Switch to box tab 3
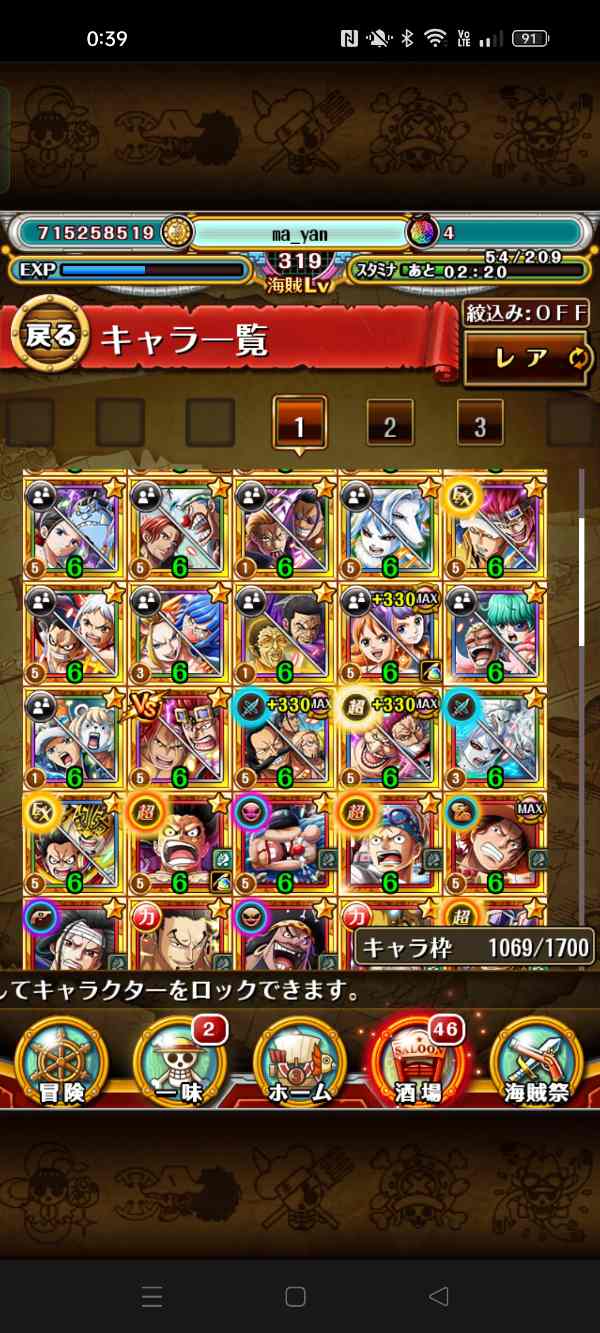The width and height of the screenshot is (600, 1333). click(480, 425)
